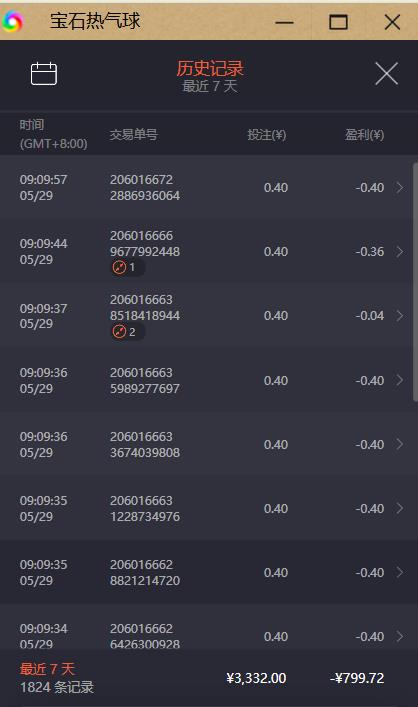Open record 09:09:57 ending 2886936064

(x=207, y=188)
